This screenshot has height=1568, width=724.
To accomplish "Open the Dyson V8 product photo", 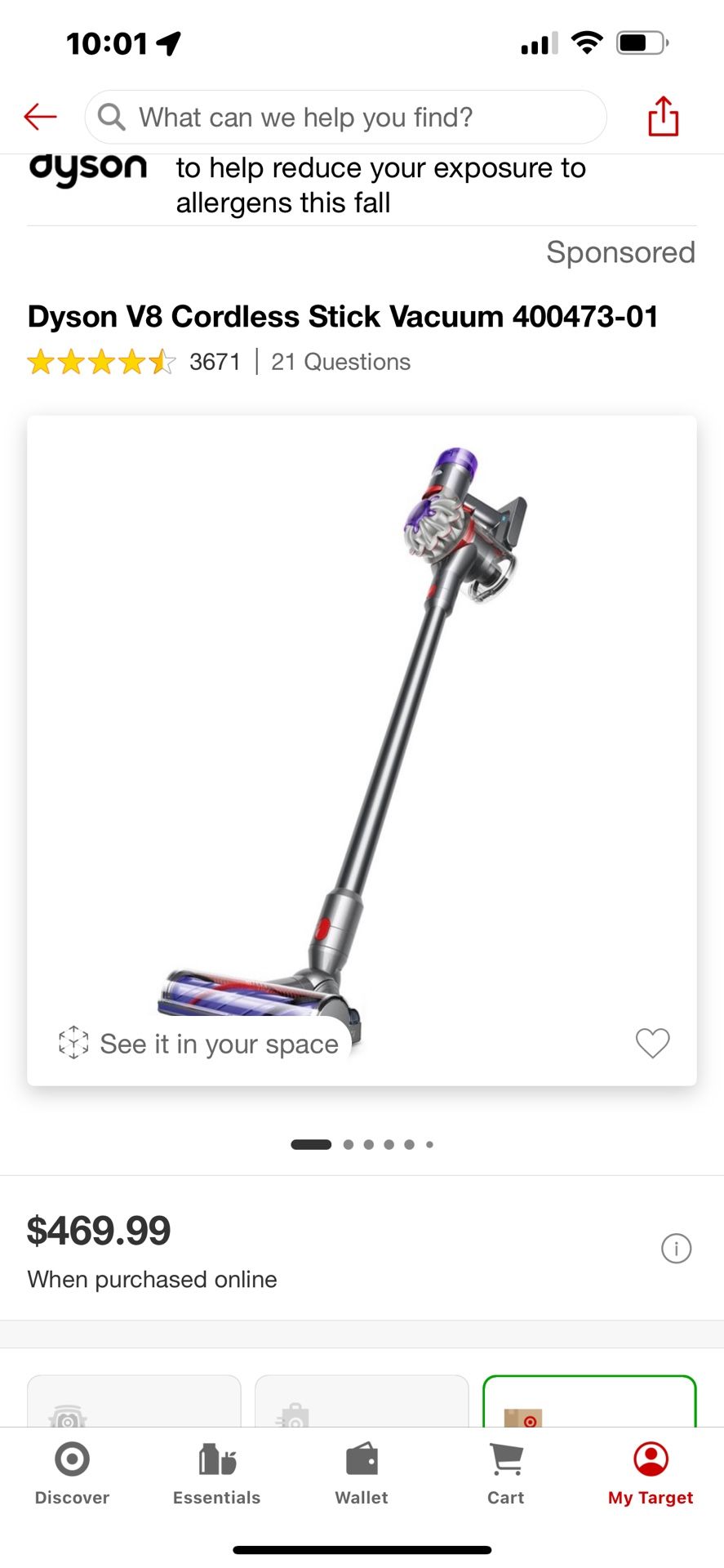I will point(362,751).
